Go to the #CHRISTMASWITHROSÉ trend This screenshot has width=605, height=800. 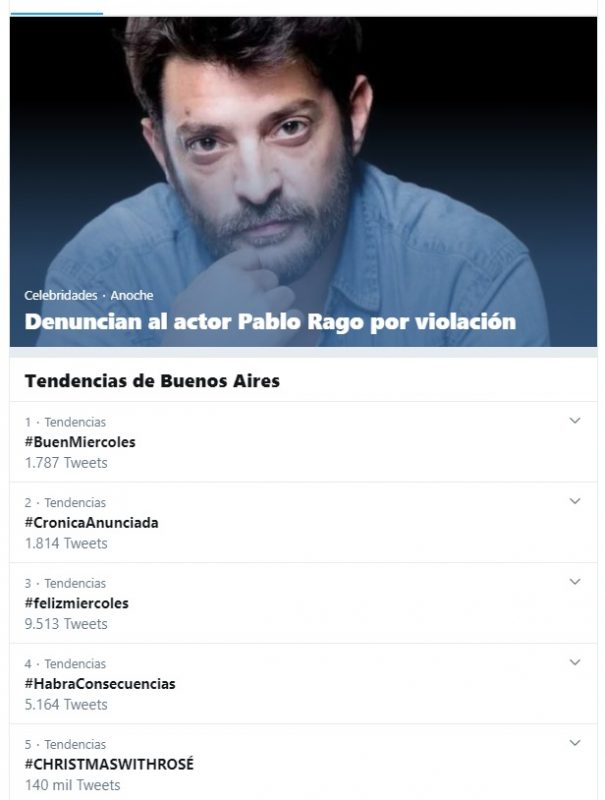pyautogui.click(x=109, y=764)
